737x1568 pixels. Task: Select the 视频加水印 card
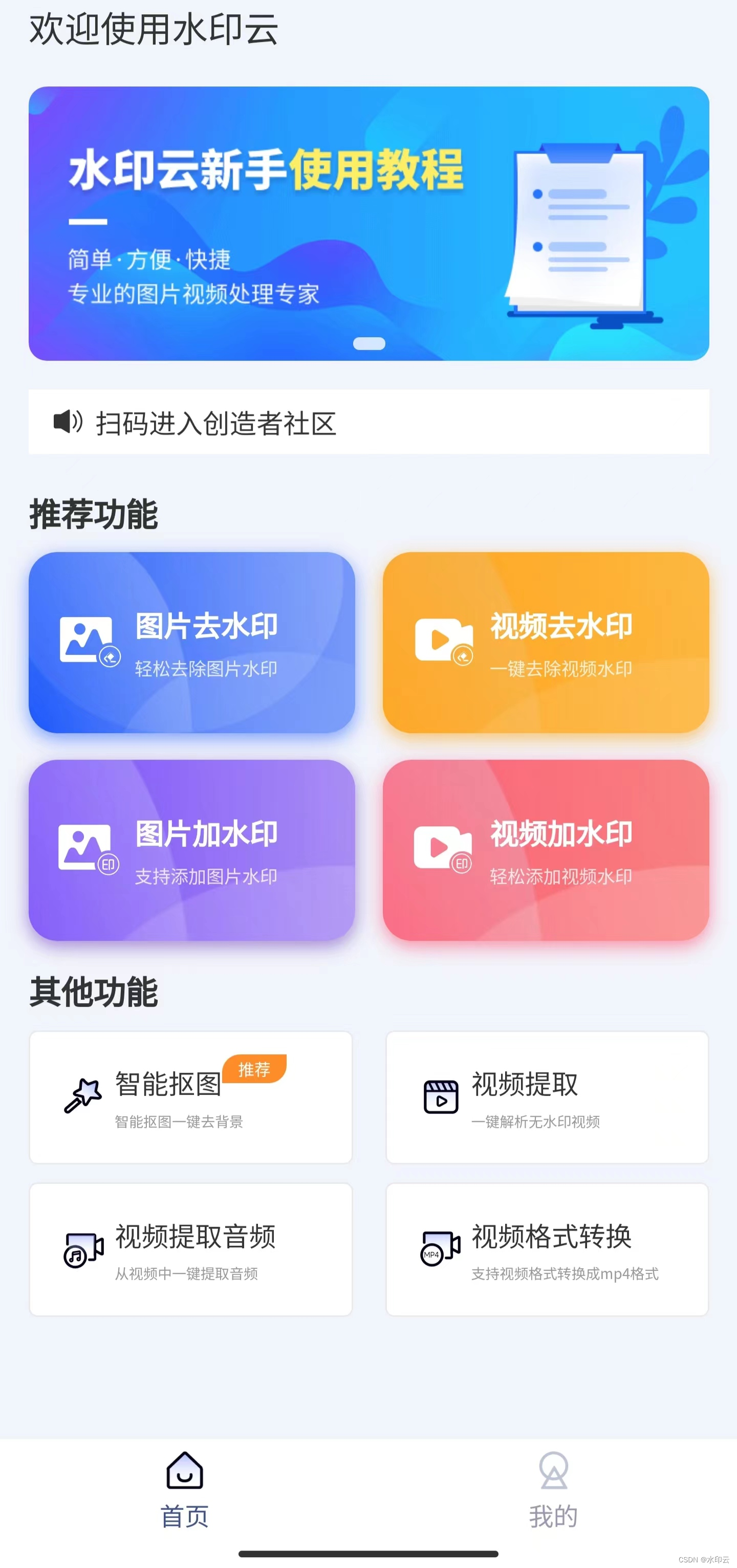(x=546, y=850)
